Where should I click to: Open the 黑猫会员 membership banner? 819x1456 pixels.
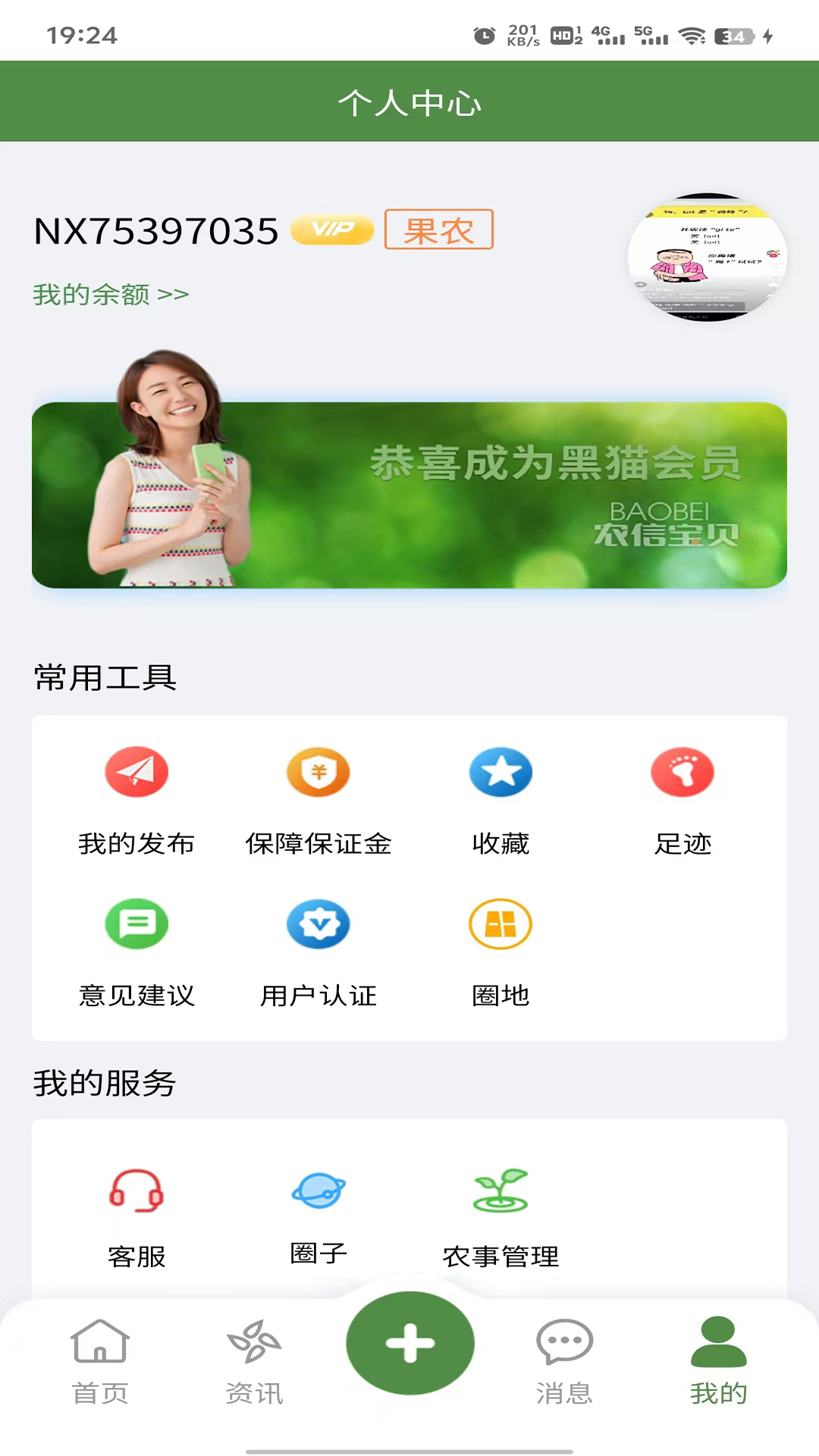[409, 494]
